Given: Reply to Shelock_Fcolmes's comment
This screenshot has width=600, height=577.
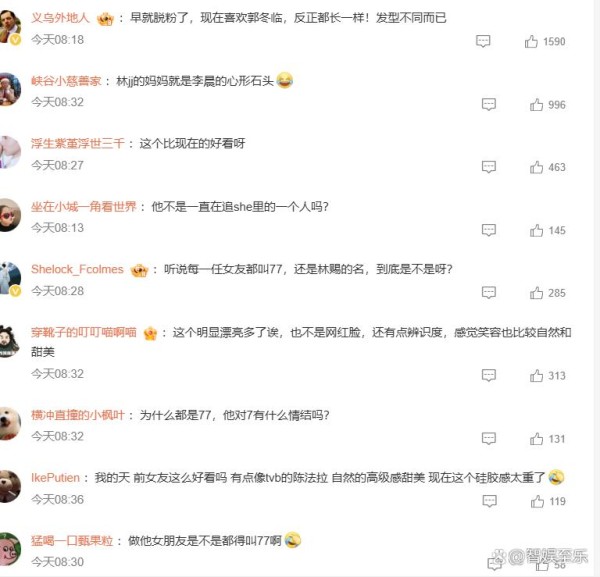Looking at the screenshot, I should click(x=488, y=293).
